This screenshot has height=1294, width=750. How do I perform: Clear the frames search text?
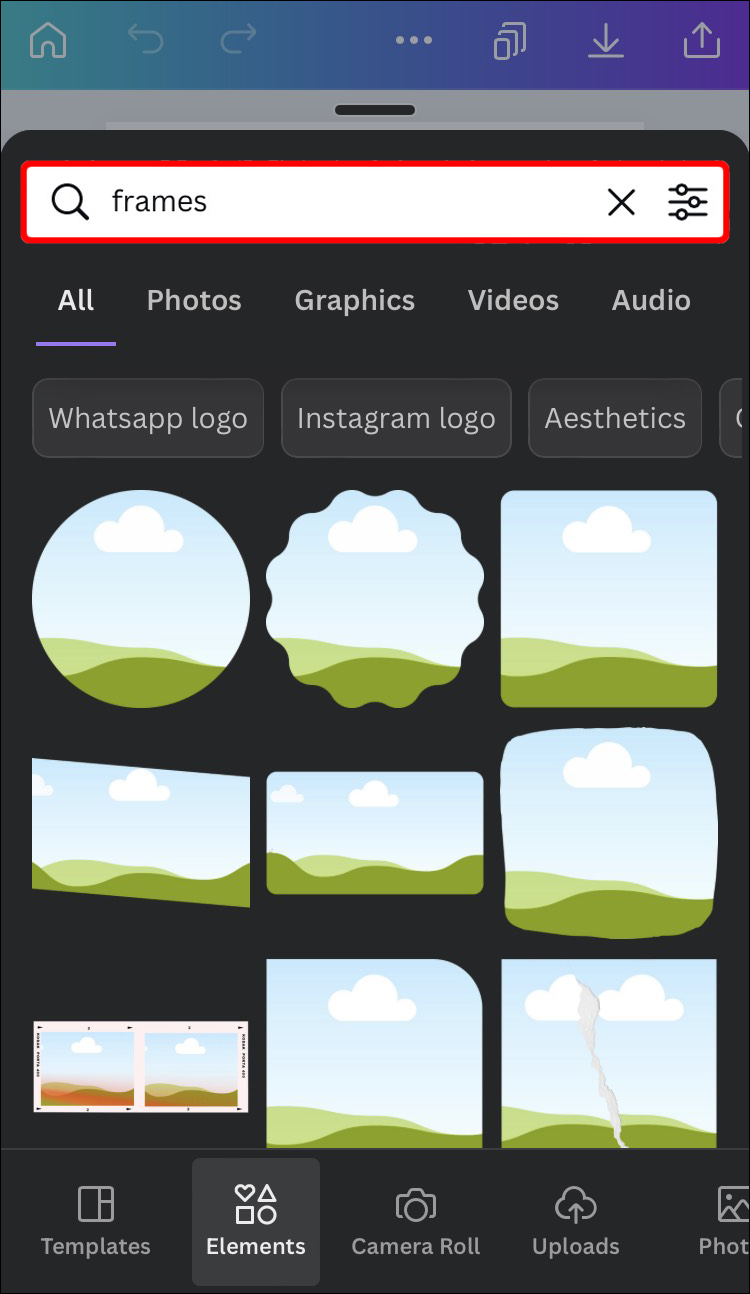point(621,202)
